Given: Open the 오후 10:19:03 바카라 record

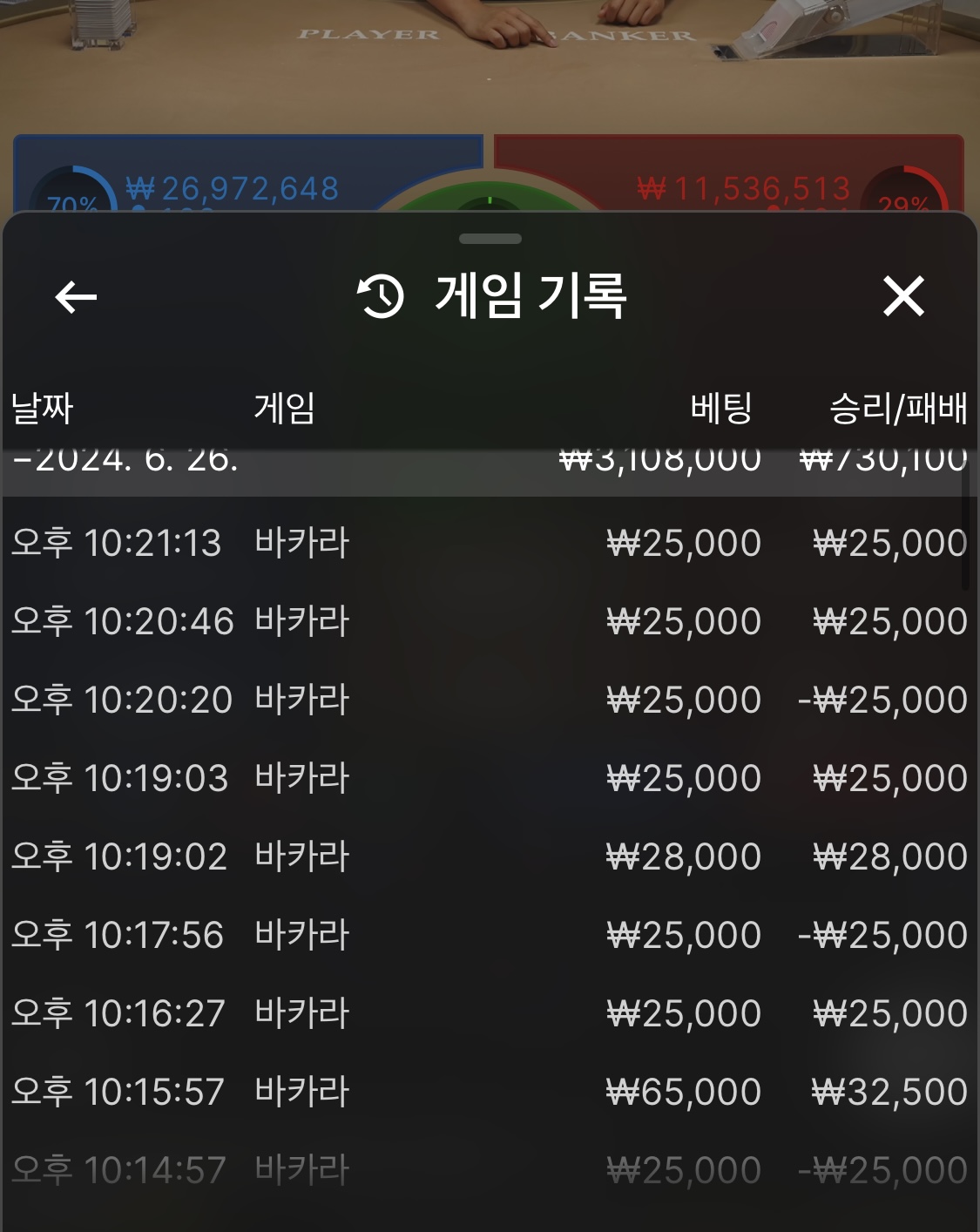Looking at the screenshot, I should point(490,779).
